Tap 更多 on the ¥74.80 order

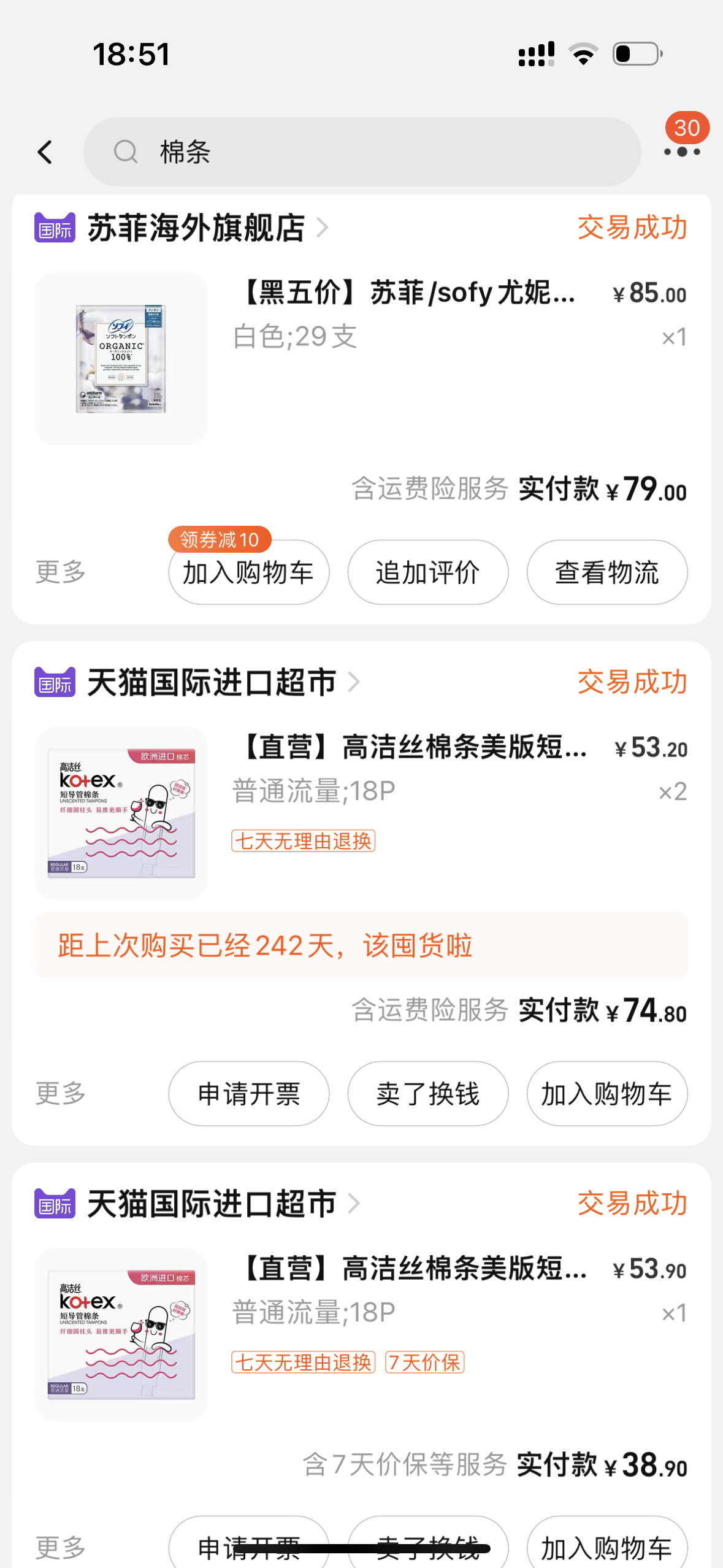click(x=60, y=1093)
